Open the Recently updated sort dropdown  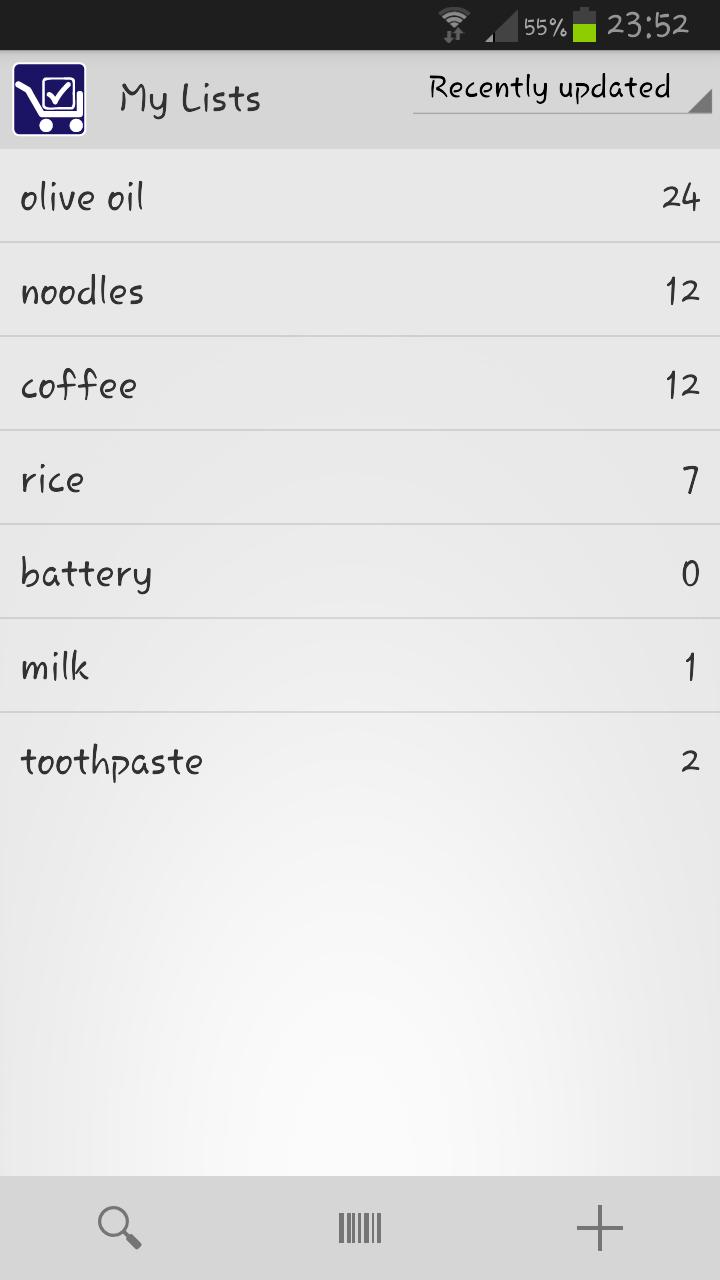pyautogui.click(x=550, y=88)
